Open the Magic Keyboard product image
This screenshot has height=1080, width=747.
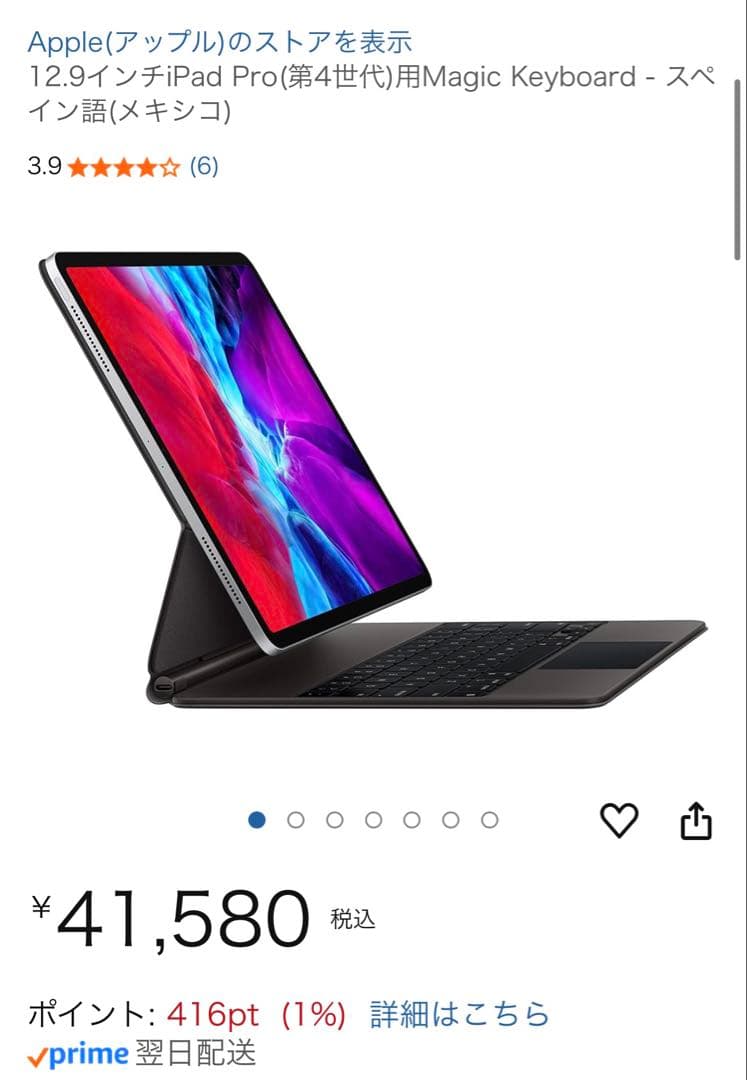coord(373,480)
